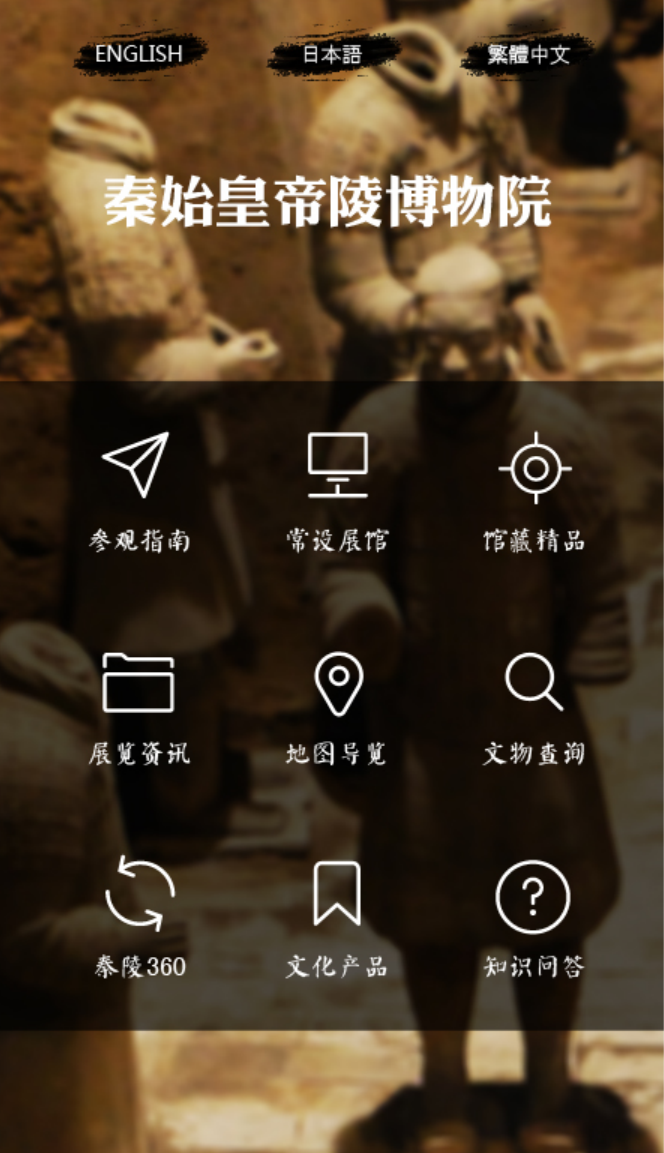Select 繁體中文 language option
Screen dimensions: 664x1153
coord(528,54)
